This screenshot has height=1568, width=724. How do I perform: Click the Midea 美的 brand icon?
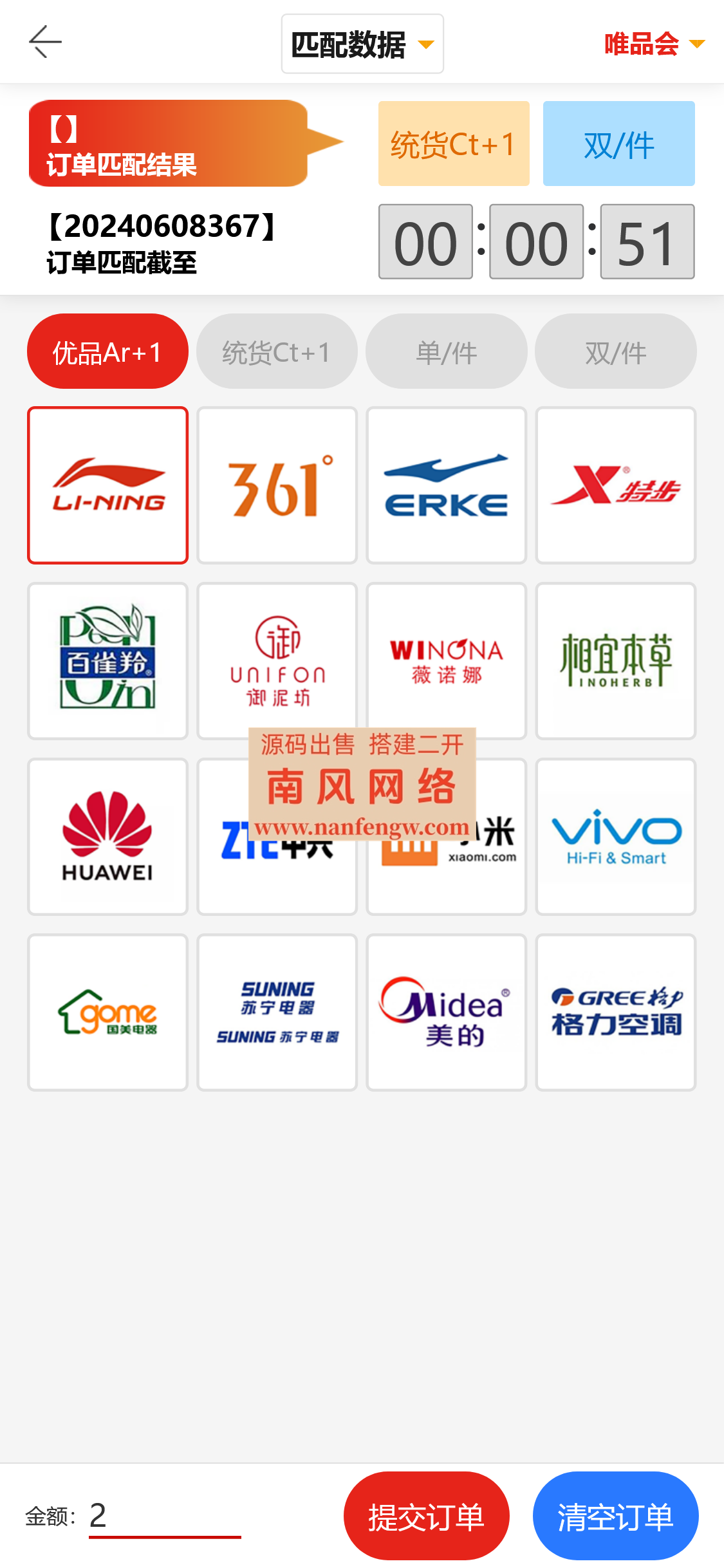click(x=446, y=1013)
